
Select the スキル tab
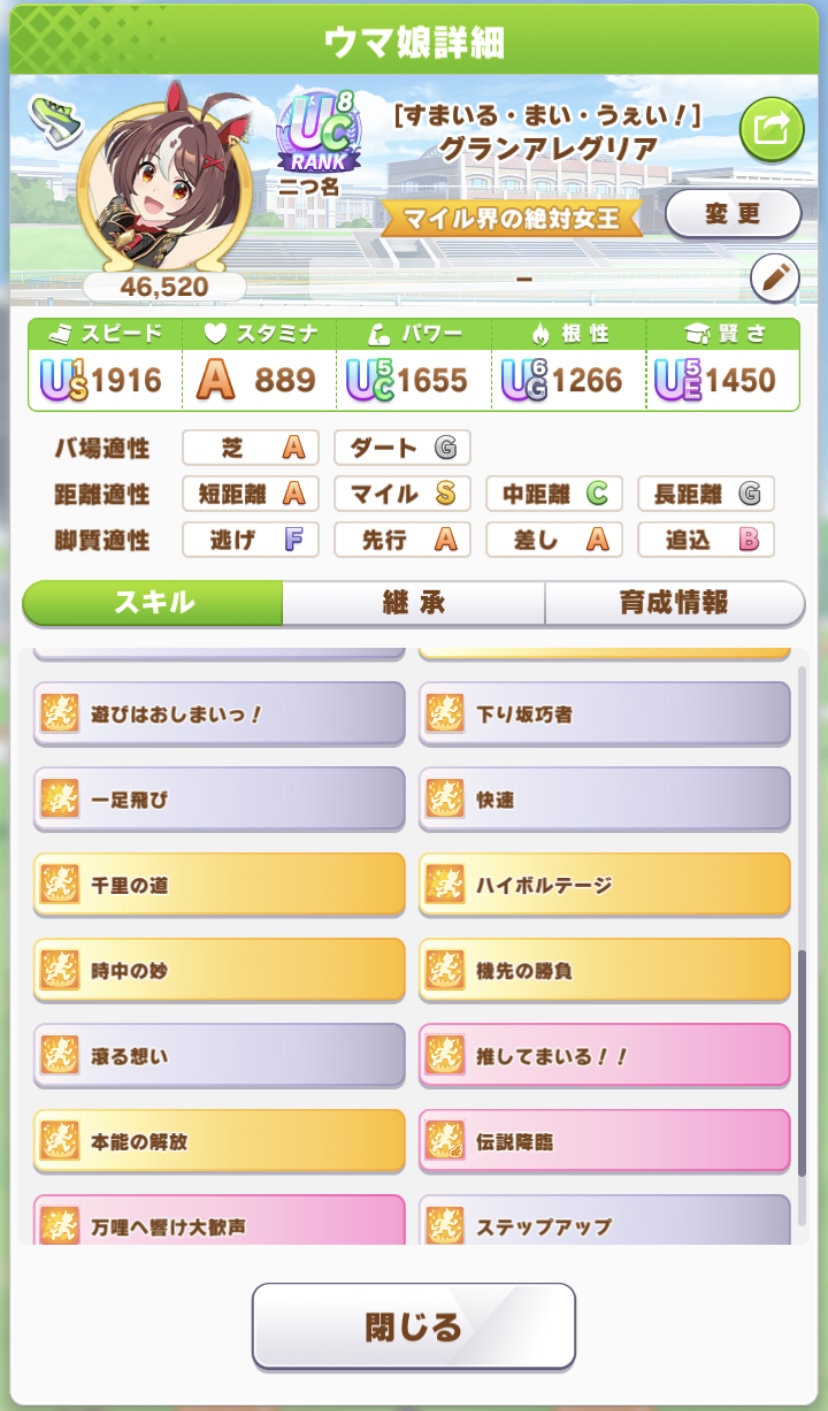(x=153, y=603)
